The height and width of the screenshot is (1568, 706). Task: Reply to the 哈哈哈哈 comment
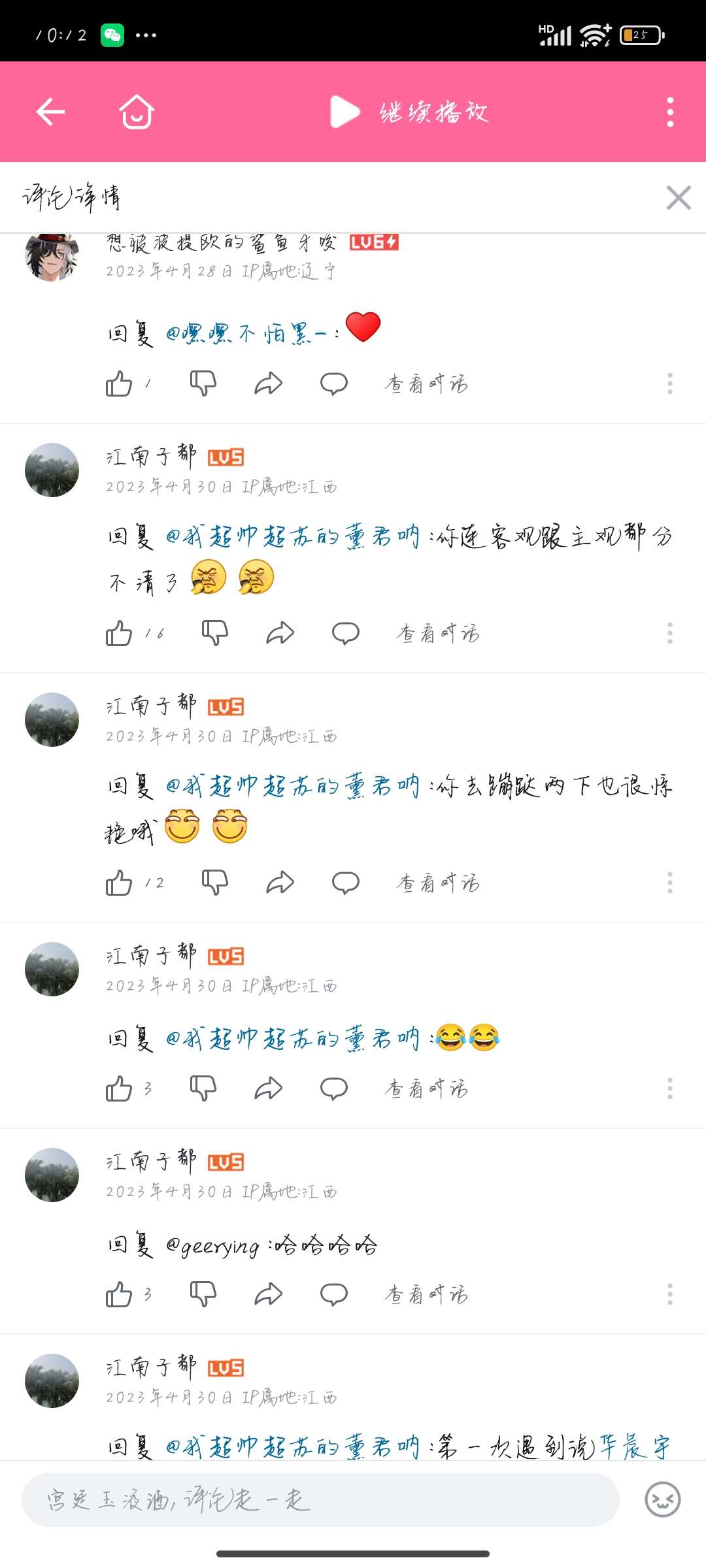coord(334,1294)
